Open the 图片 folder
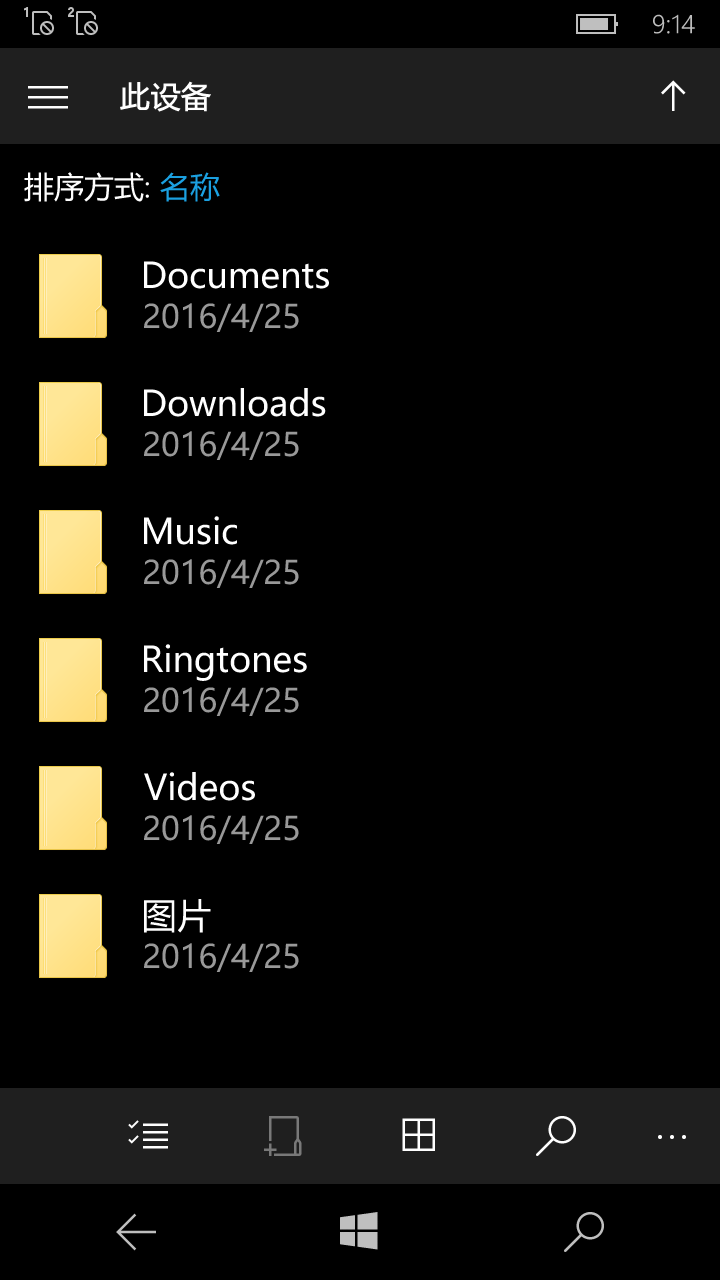This screenshot has width=720, height=1280. coord(360,936)
